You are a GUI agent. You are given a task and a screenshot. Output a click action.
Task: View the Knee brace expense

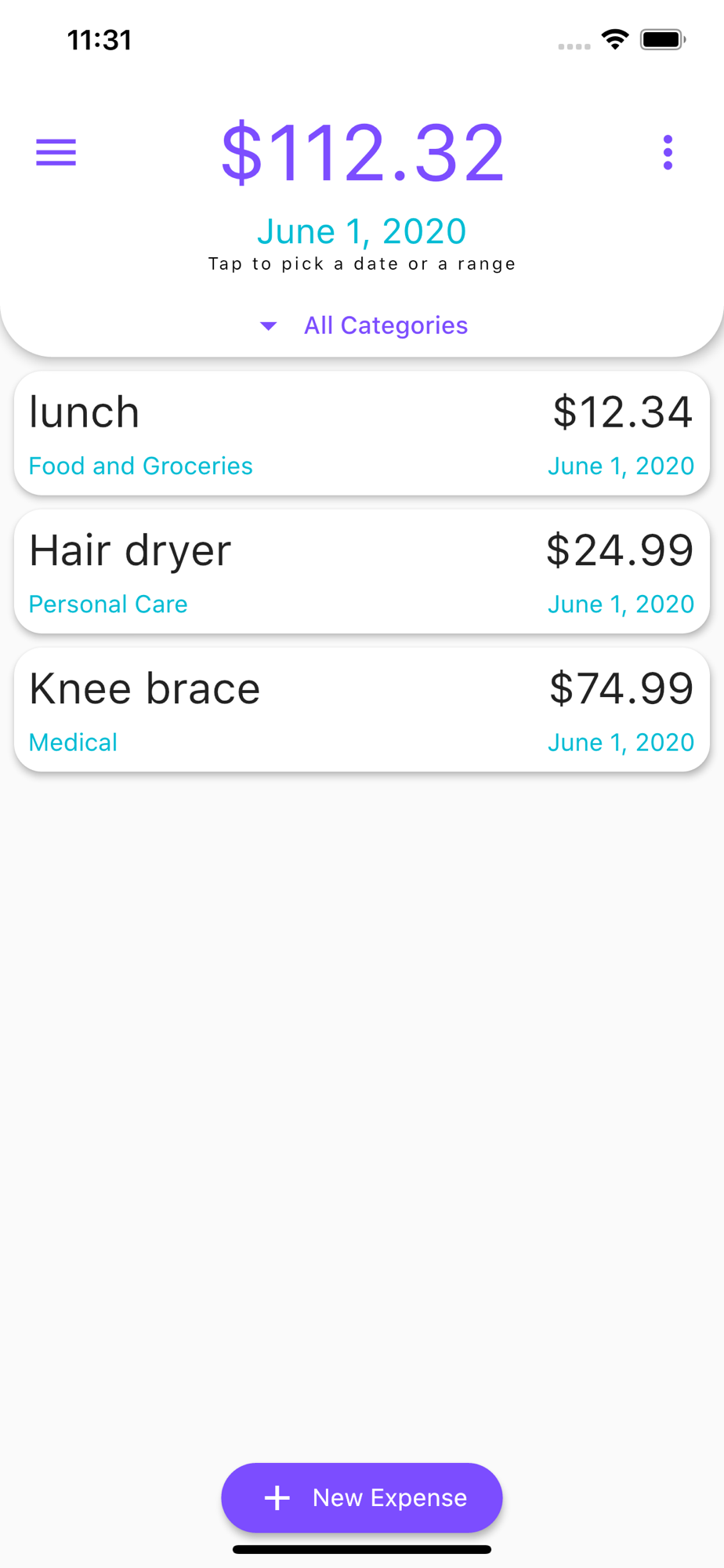tap(362, 710)
